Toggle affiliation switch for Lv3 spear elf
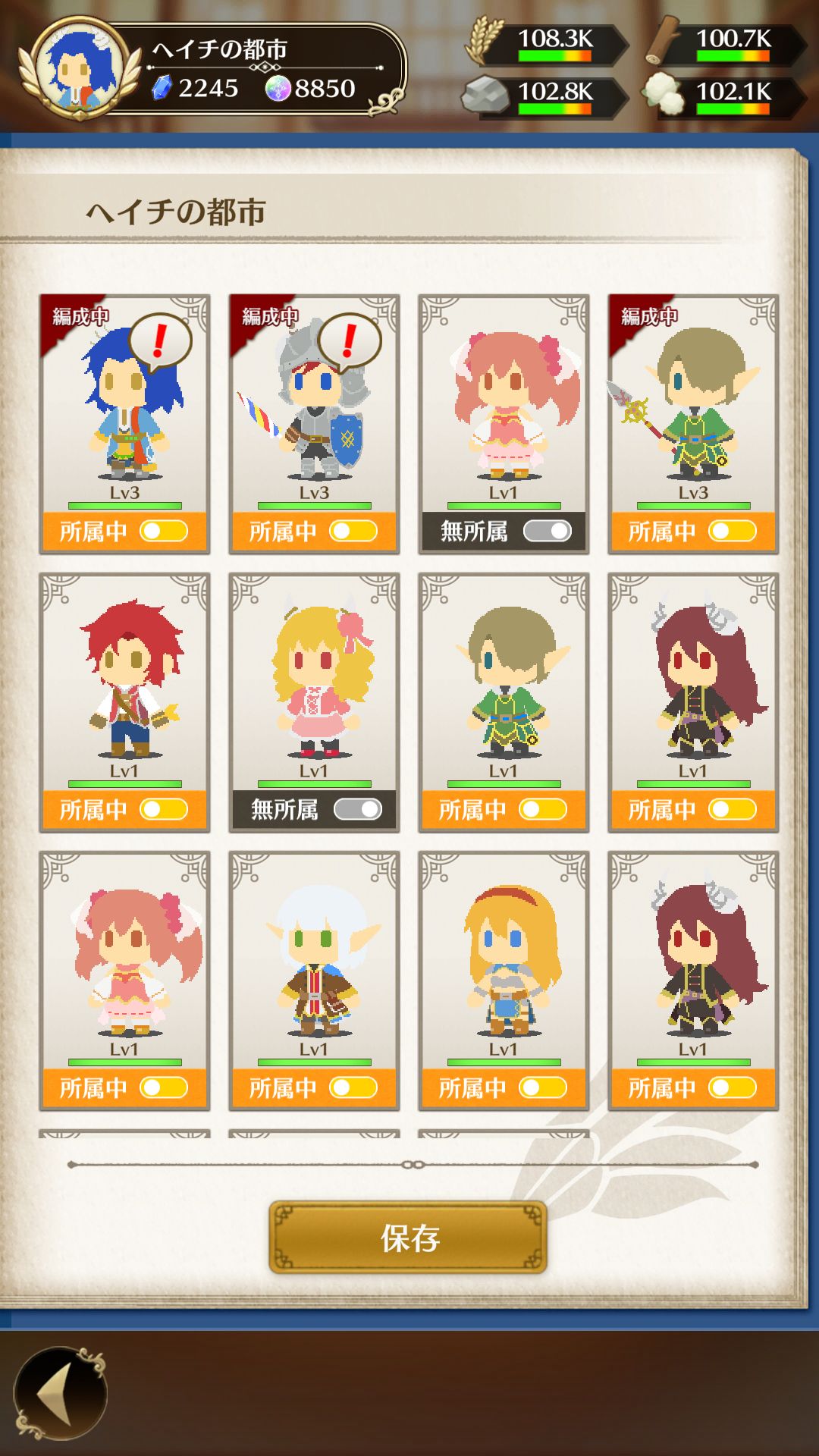This screenshot has width=819, height=1456. [x=733, y=531]
